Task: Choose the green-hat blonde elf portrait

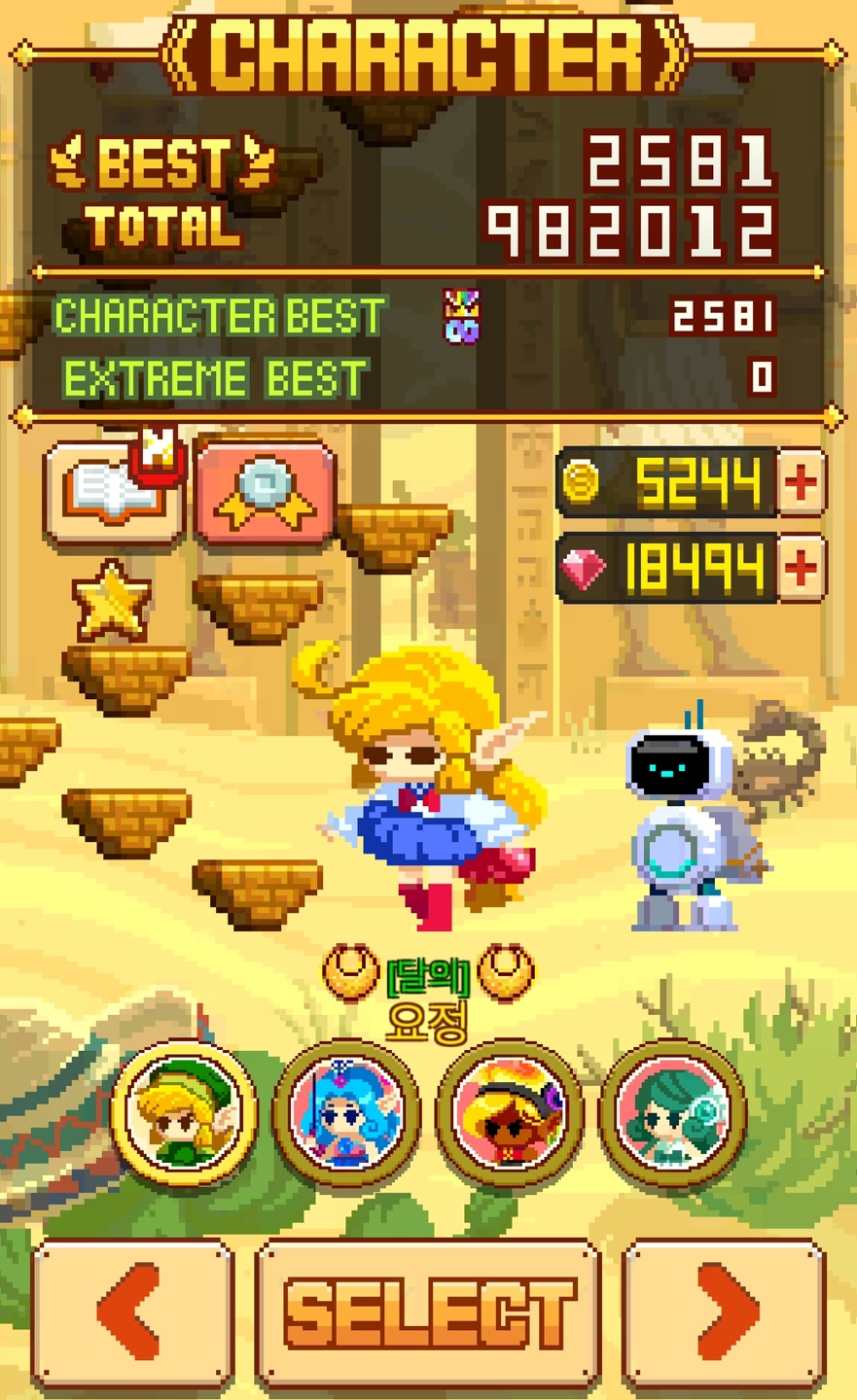Action: [x=184, y=1113]
